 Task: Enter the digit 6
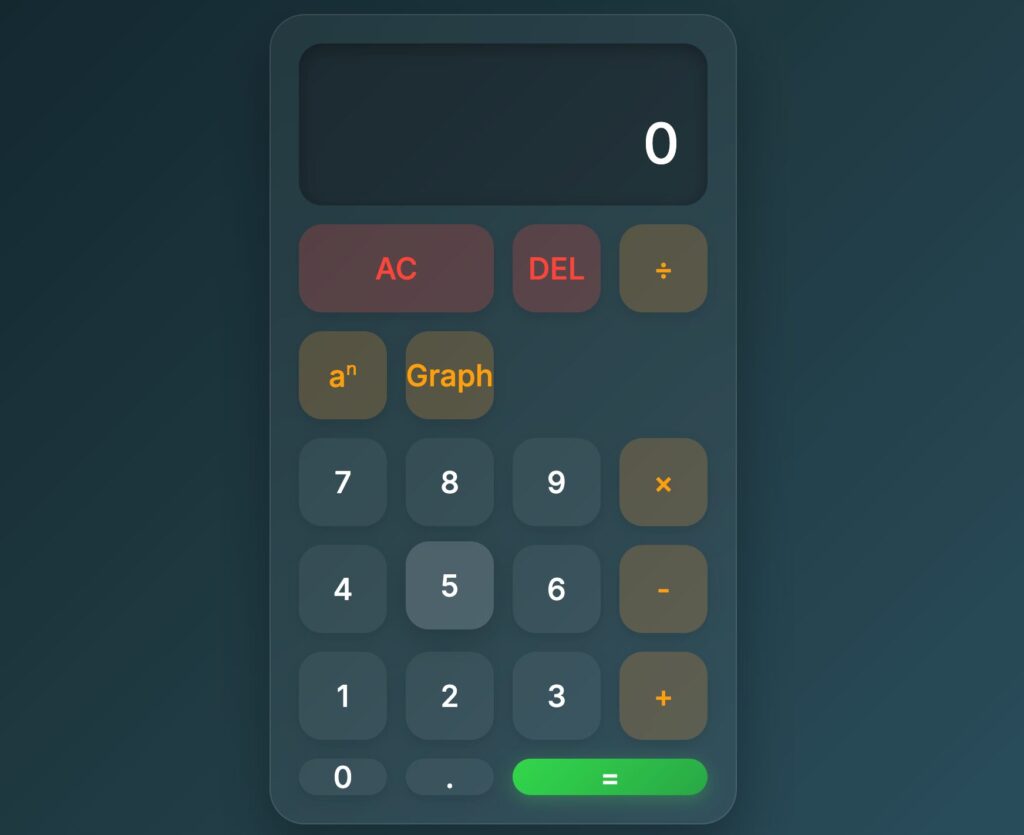[556, 589]
